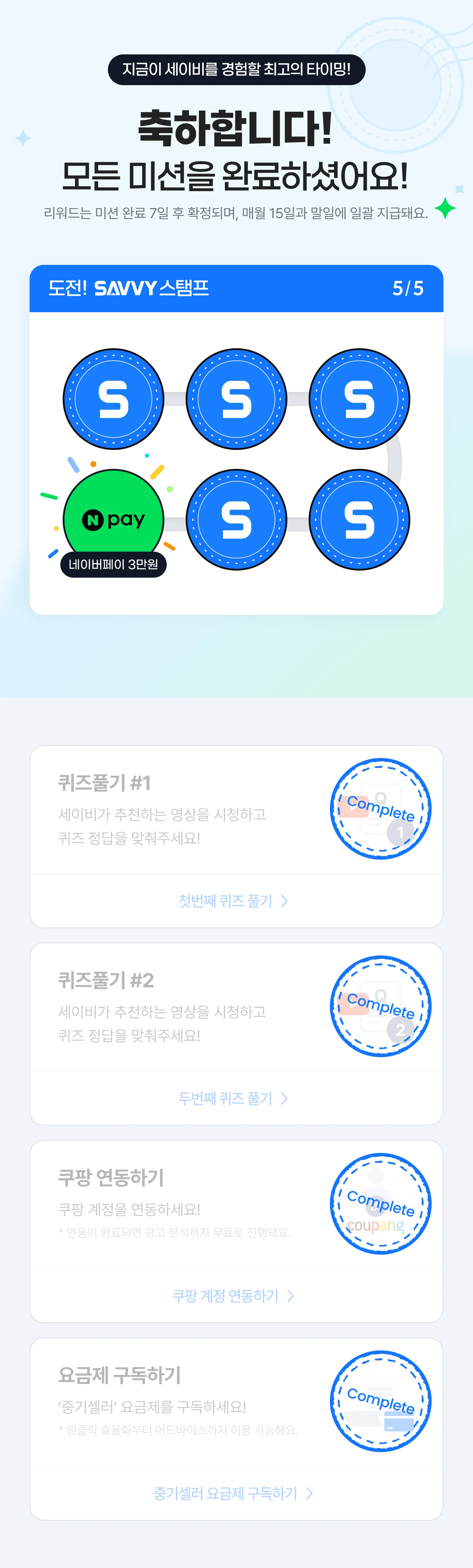Tap 쿠팡 계정 연동하기
Image resolution: width=473 pixels, height=1568 pixels.
tap(233, 1296)
